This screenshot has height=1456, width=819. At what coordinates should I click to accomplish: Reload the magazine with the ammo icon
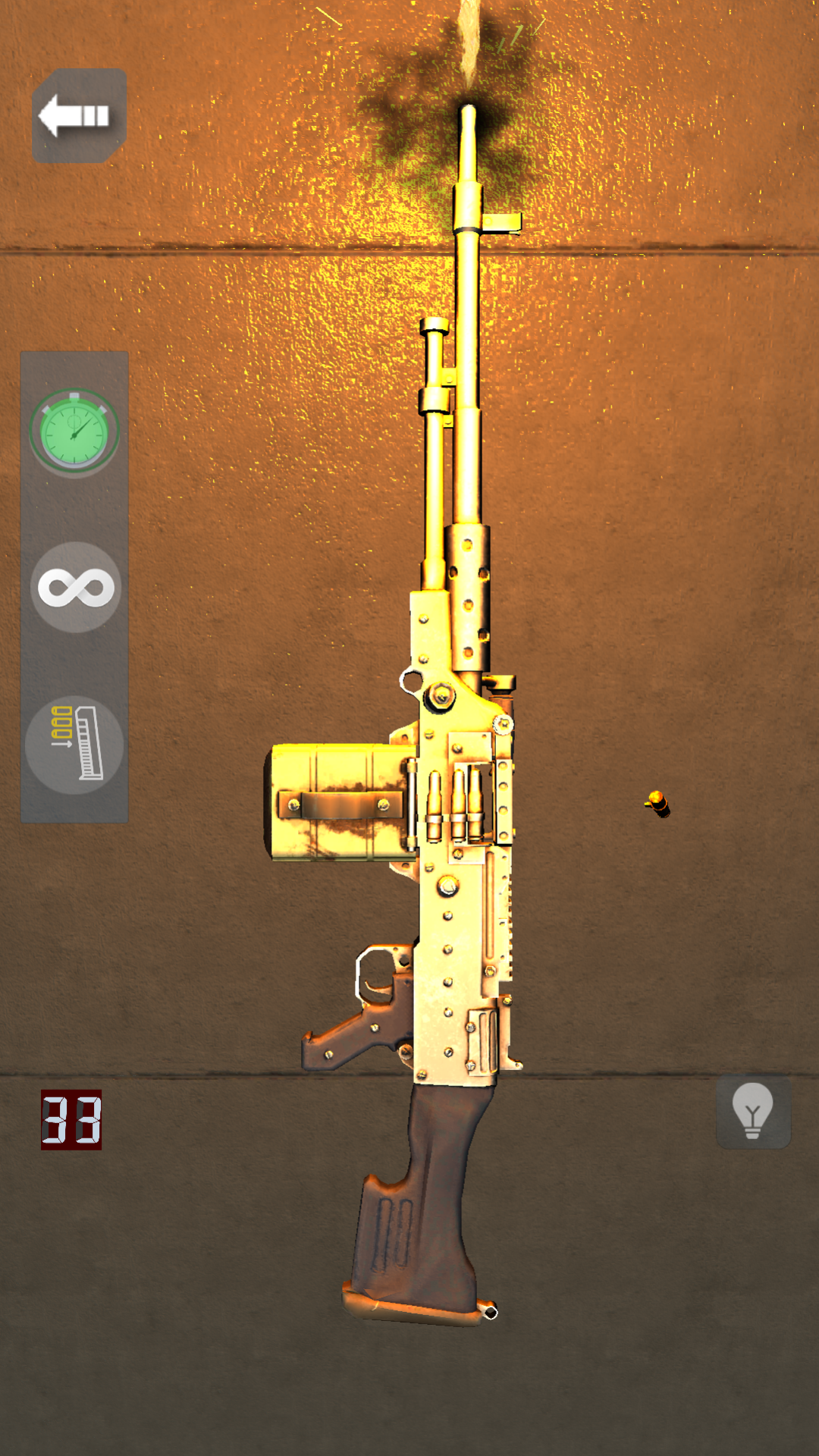[74, 745]
